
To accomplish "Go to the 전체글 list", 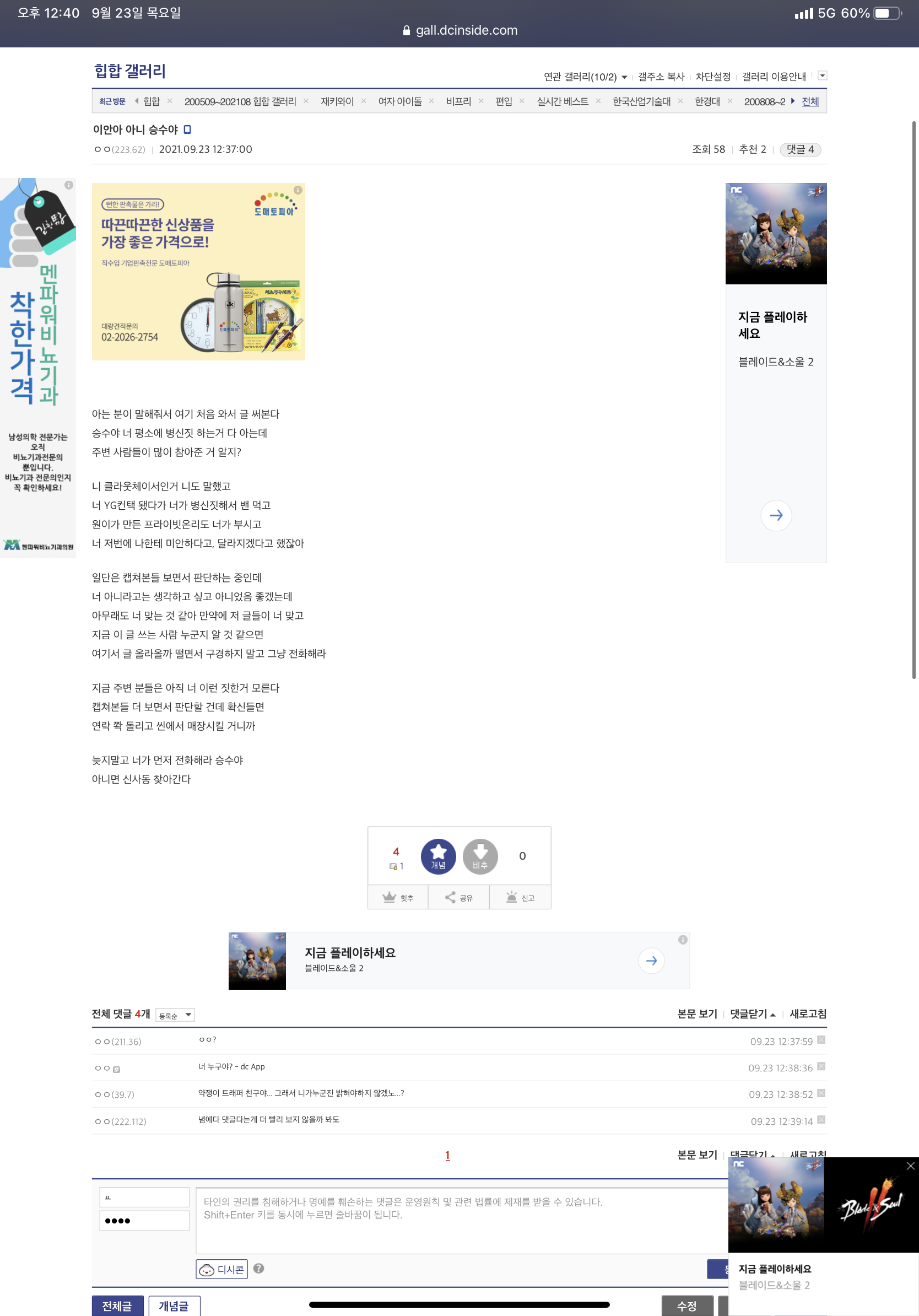I will [117, 1306].
